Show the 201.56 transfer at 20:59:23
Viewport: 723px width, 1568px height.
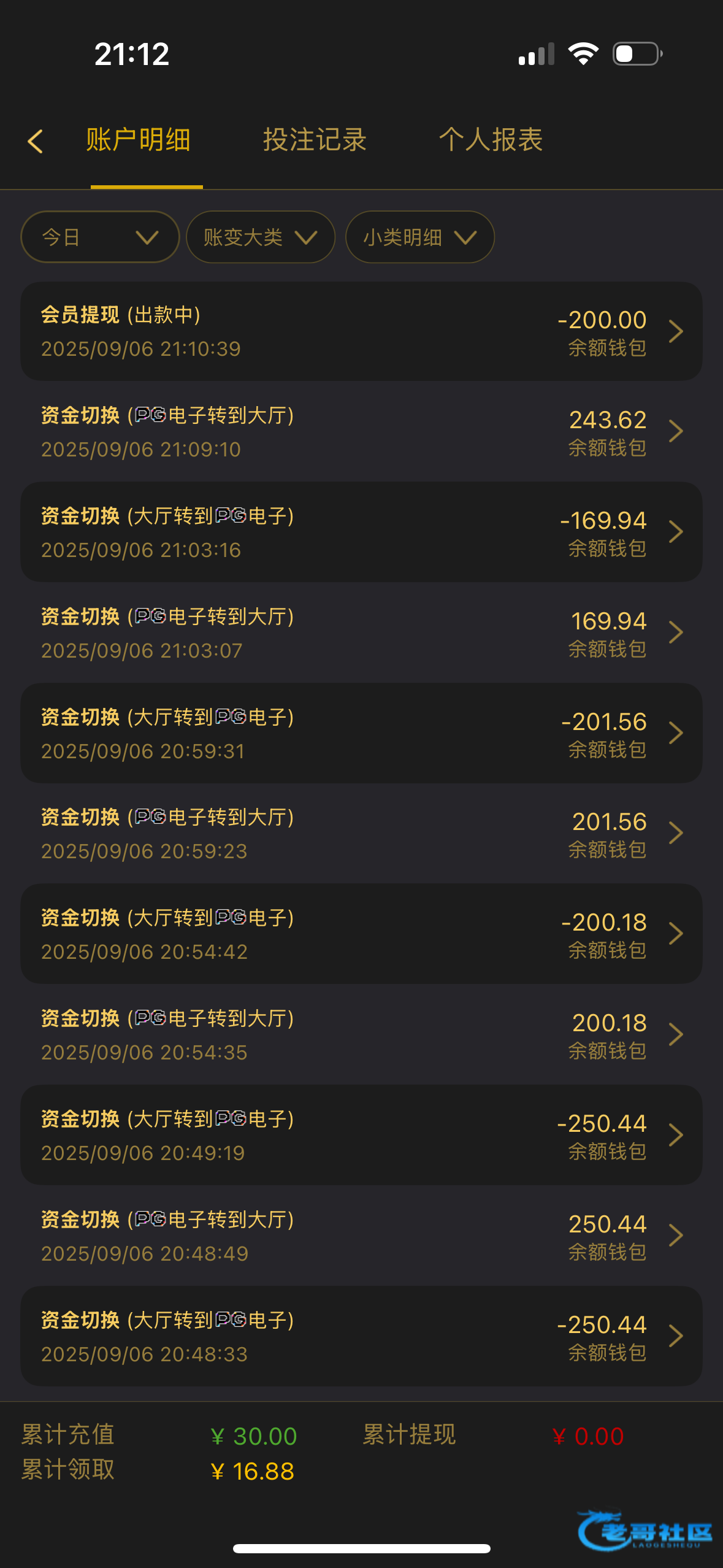361,834
